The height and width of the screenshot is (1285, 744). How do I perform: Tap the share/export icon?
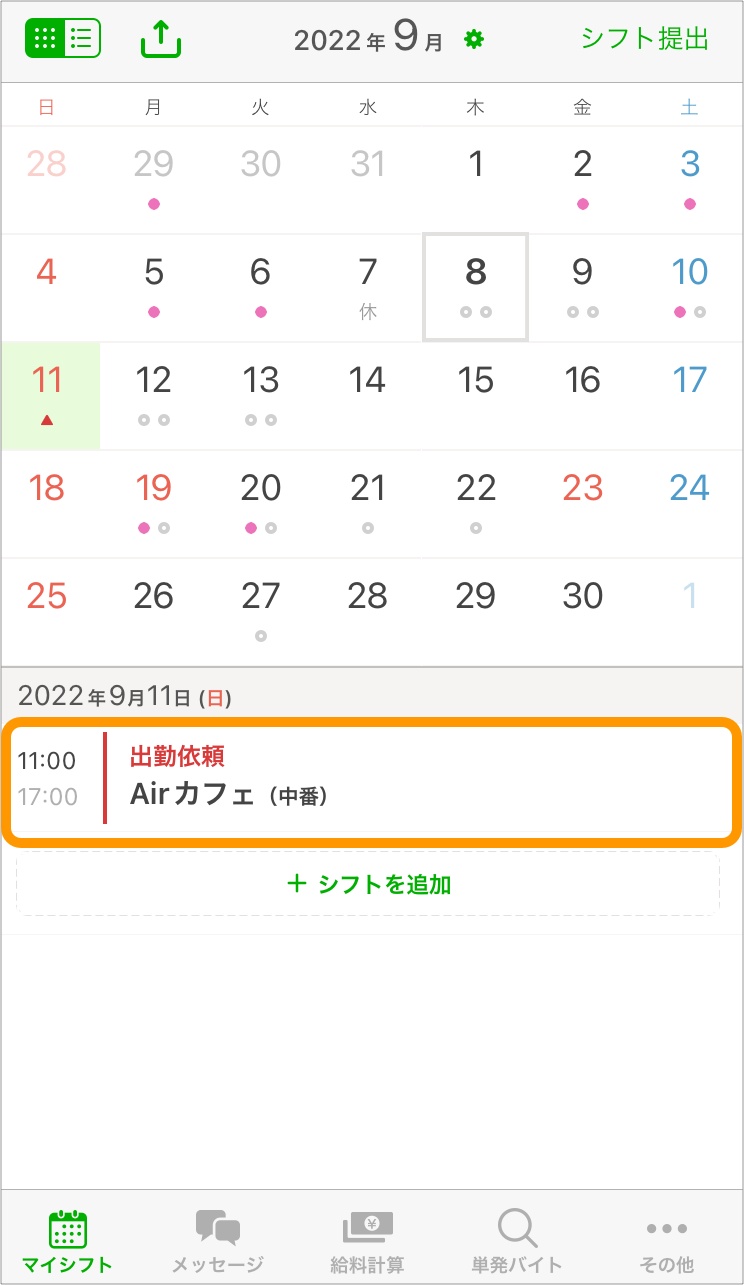[x=160, y=38]
